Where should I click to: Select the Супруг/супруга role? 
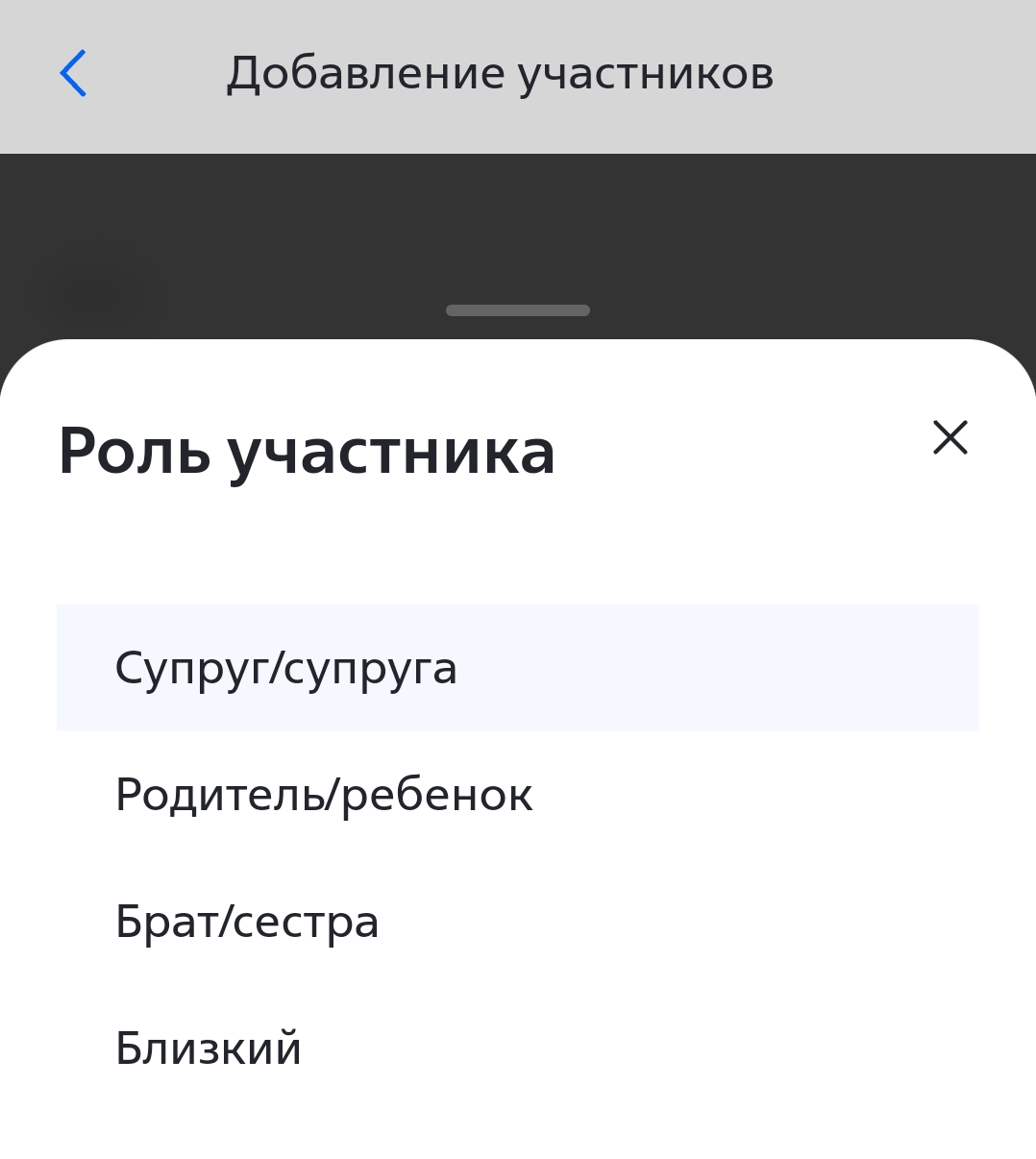tap(517, 668)
